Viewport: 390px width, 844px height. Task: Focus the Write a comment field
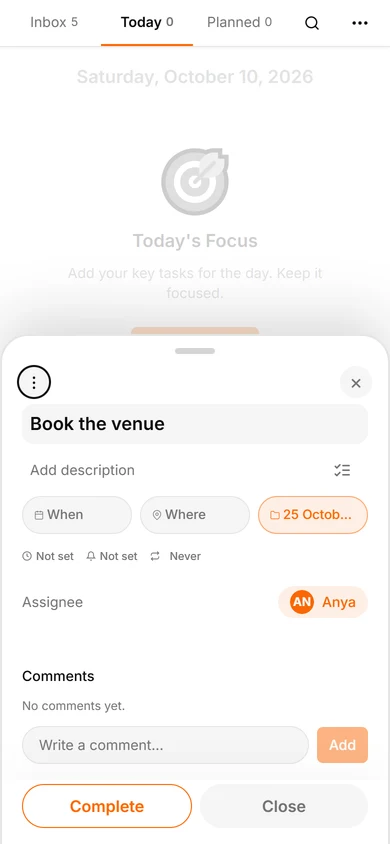click(x=165, y=745)
